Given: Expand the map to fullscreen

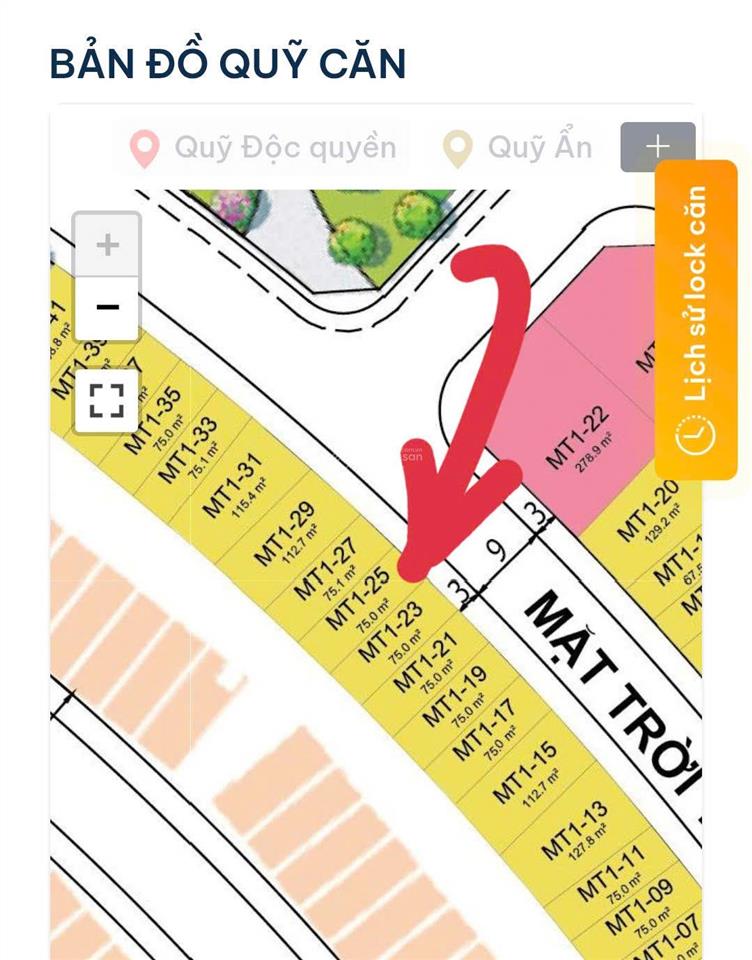Looking at the screenshot, I should [107, 399].
